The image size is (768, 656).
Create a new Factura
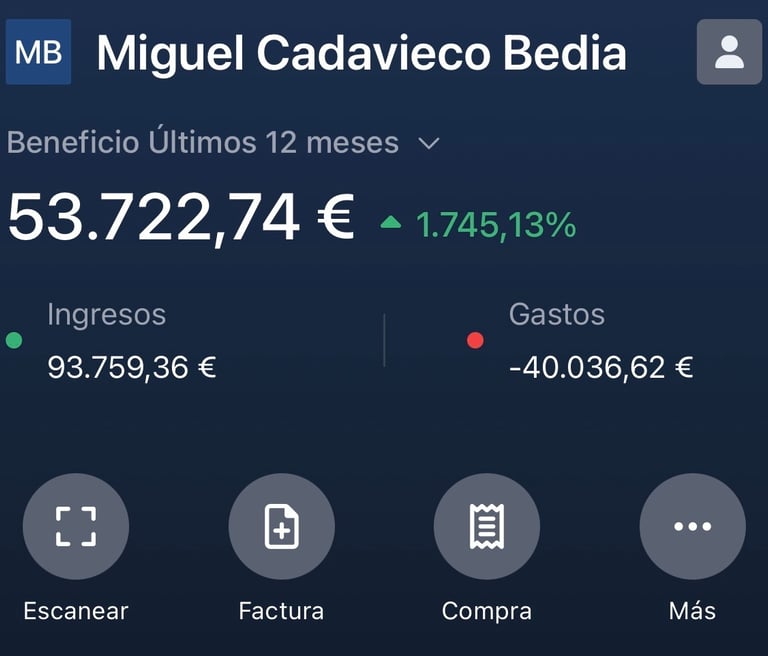281,526
